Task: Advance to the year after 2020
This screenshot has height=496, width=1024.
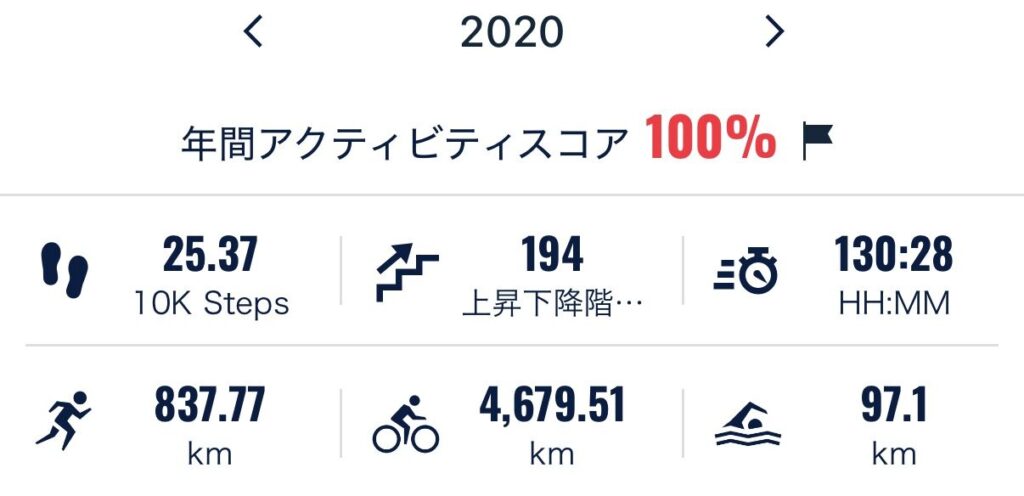Action: [774, 32]
